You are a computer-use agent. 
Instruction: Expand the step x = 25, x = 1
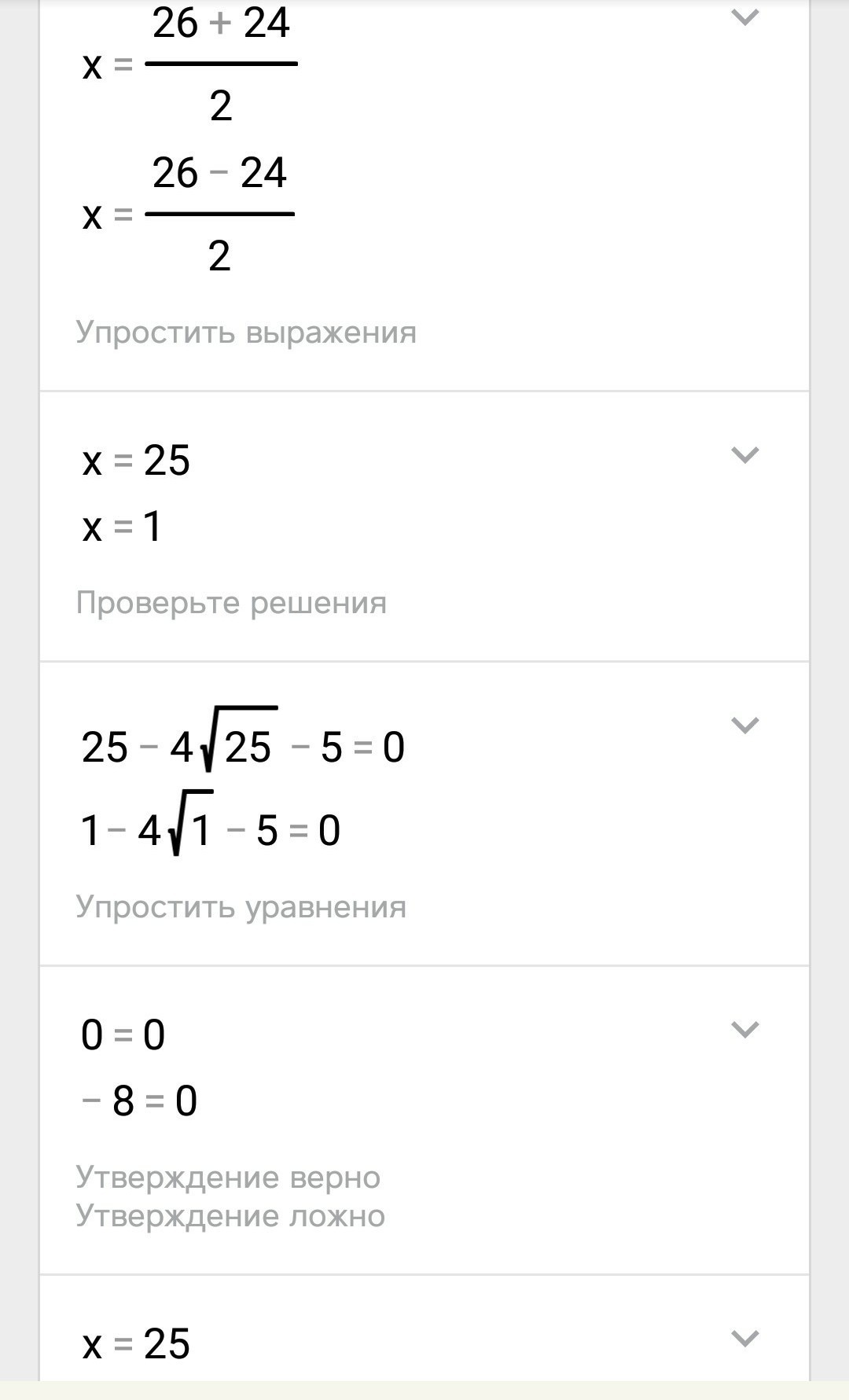pos(744,455)
